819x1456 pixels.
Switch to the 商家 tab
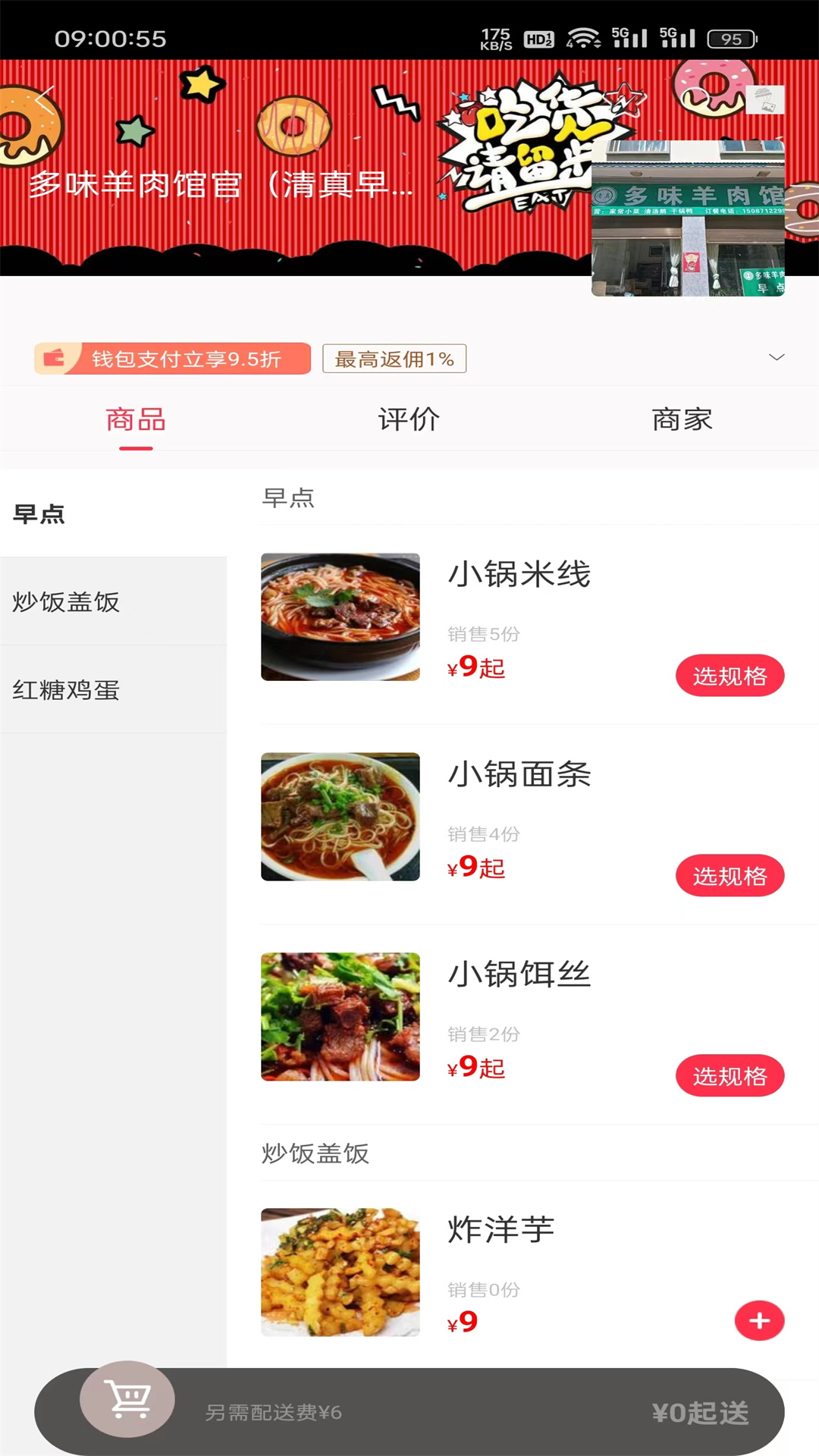(681, 419)
